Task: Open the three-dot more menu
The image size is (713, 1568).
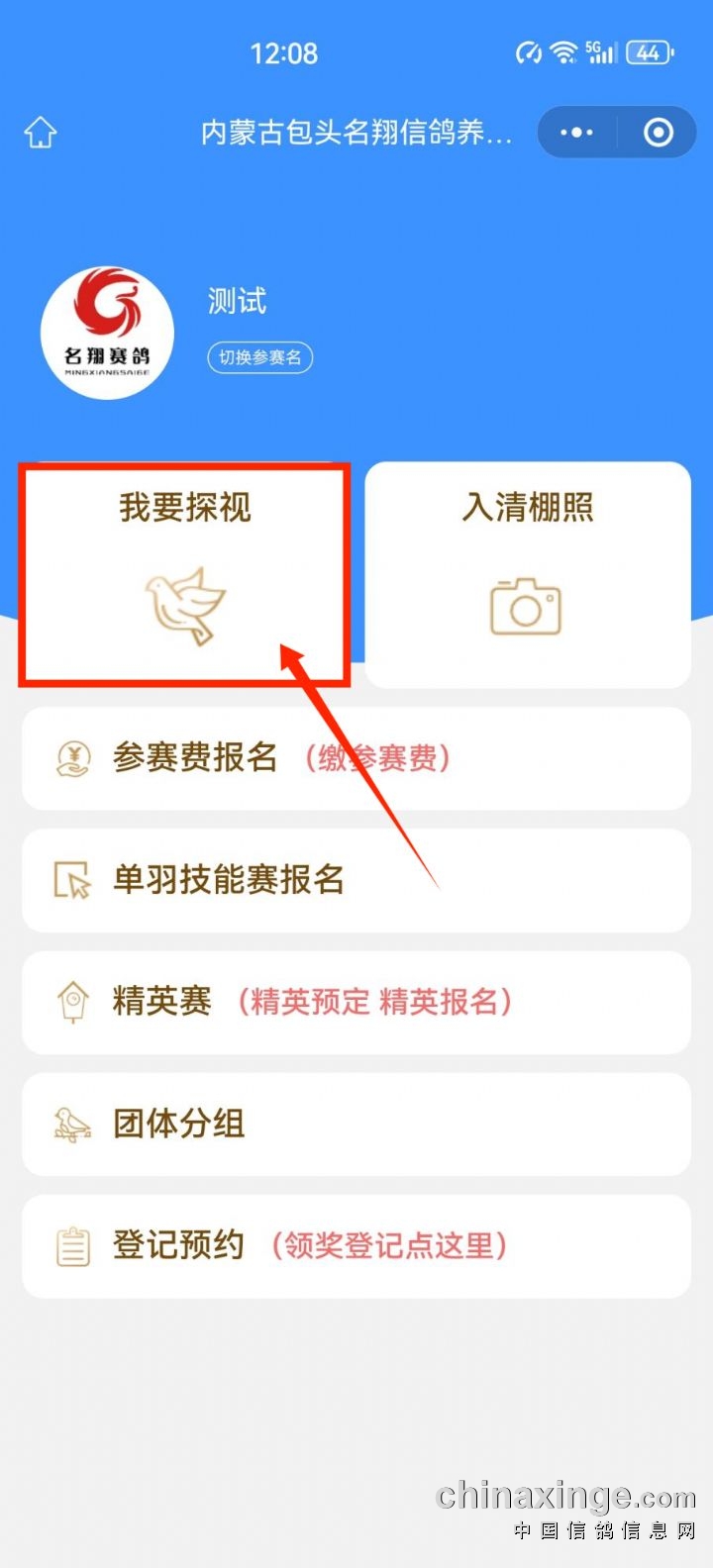Action: pyautogui.click(x=576, y=133)
